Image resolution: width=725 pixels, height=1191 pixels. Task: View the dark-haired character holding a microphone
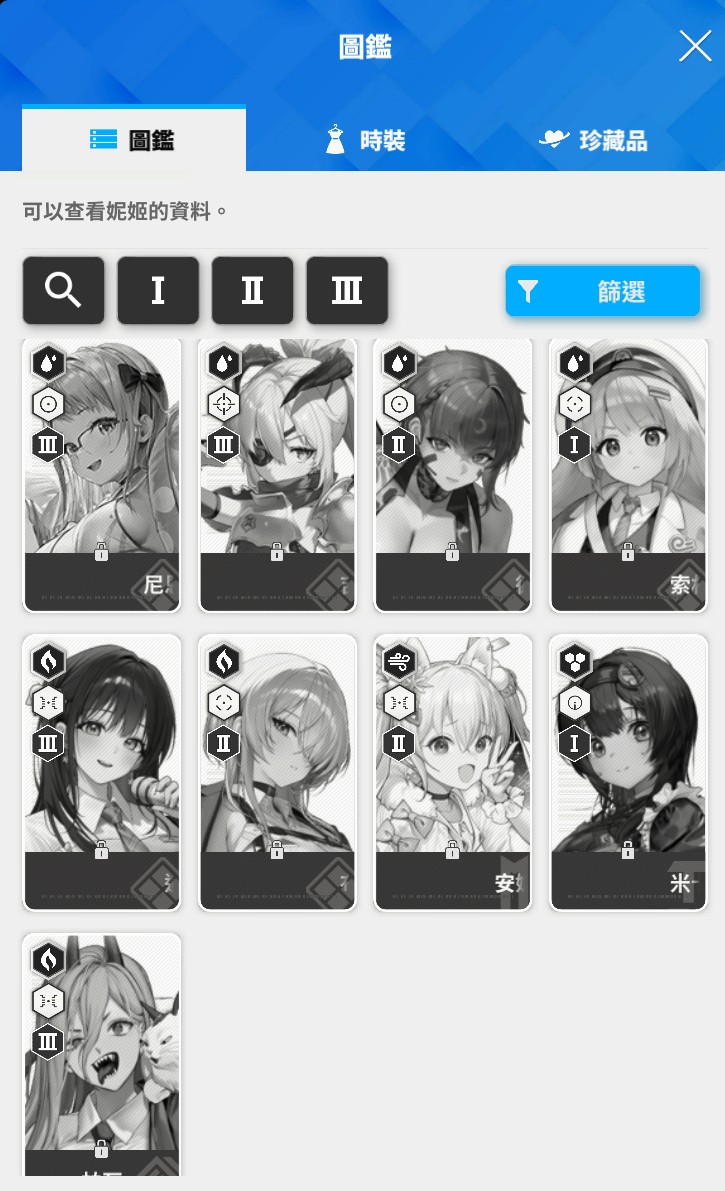pyautogui.click(x=102, y=773)
